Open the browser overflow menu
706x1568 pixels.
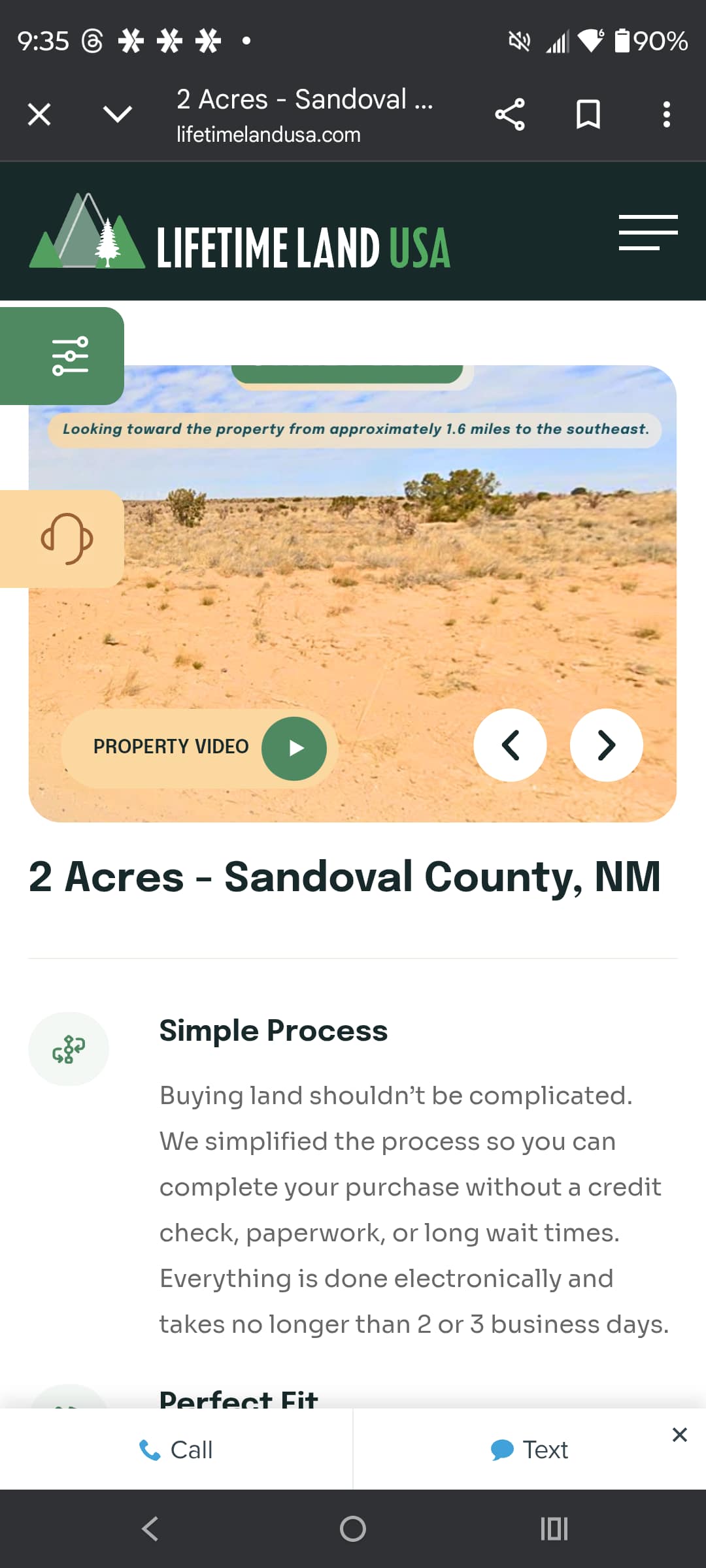point(666,115)
